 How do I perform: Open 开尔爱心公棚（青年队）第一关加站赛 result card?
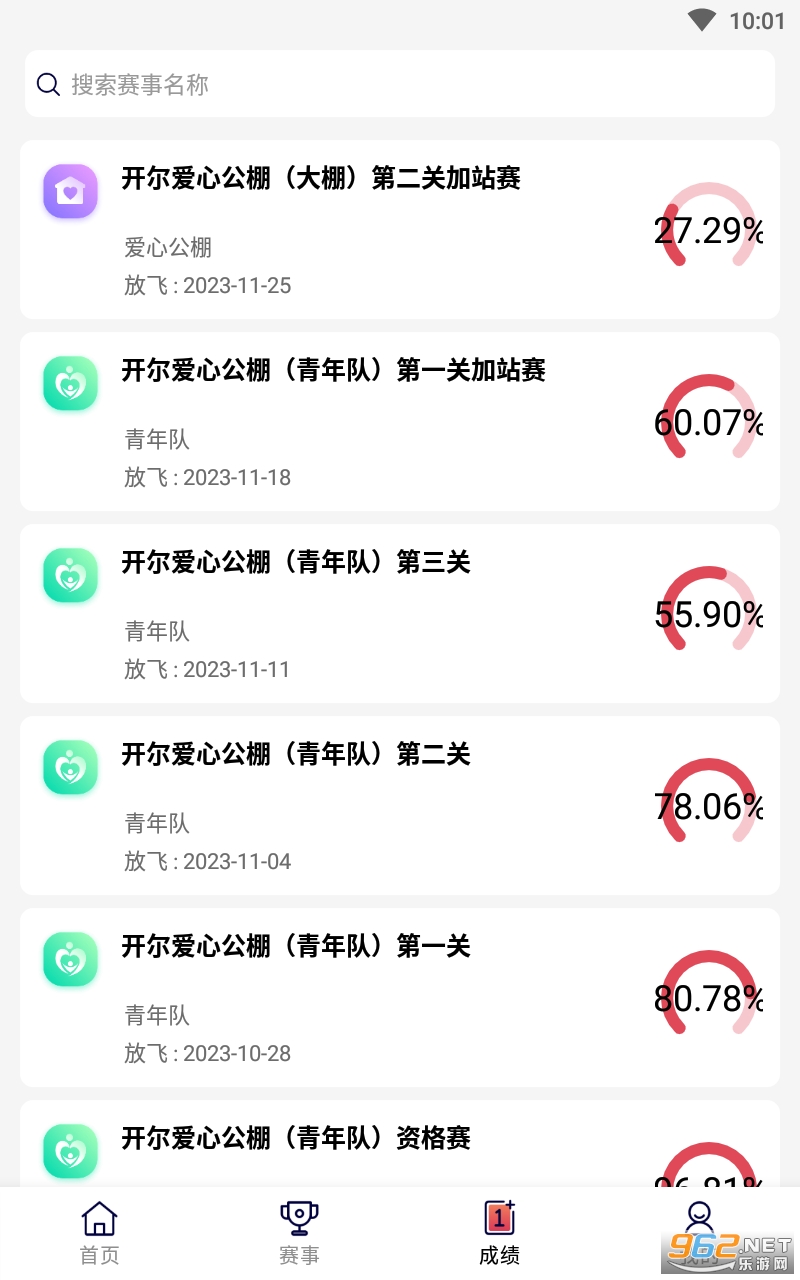click(400, 422)
